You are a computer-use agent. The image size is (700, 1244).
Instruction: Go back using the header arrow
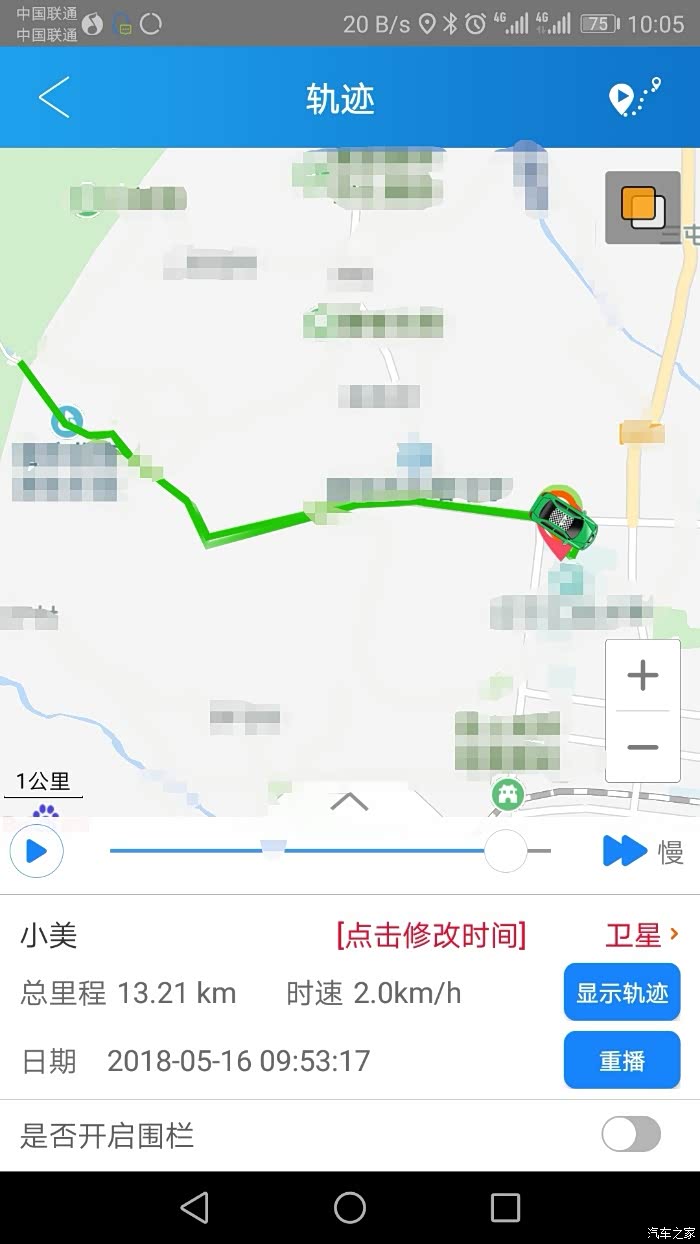[x=54, y=98]
